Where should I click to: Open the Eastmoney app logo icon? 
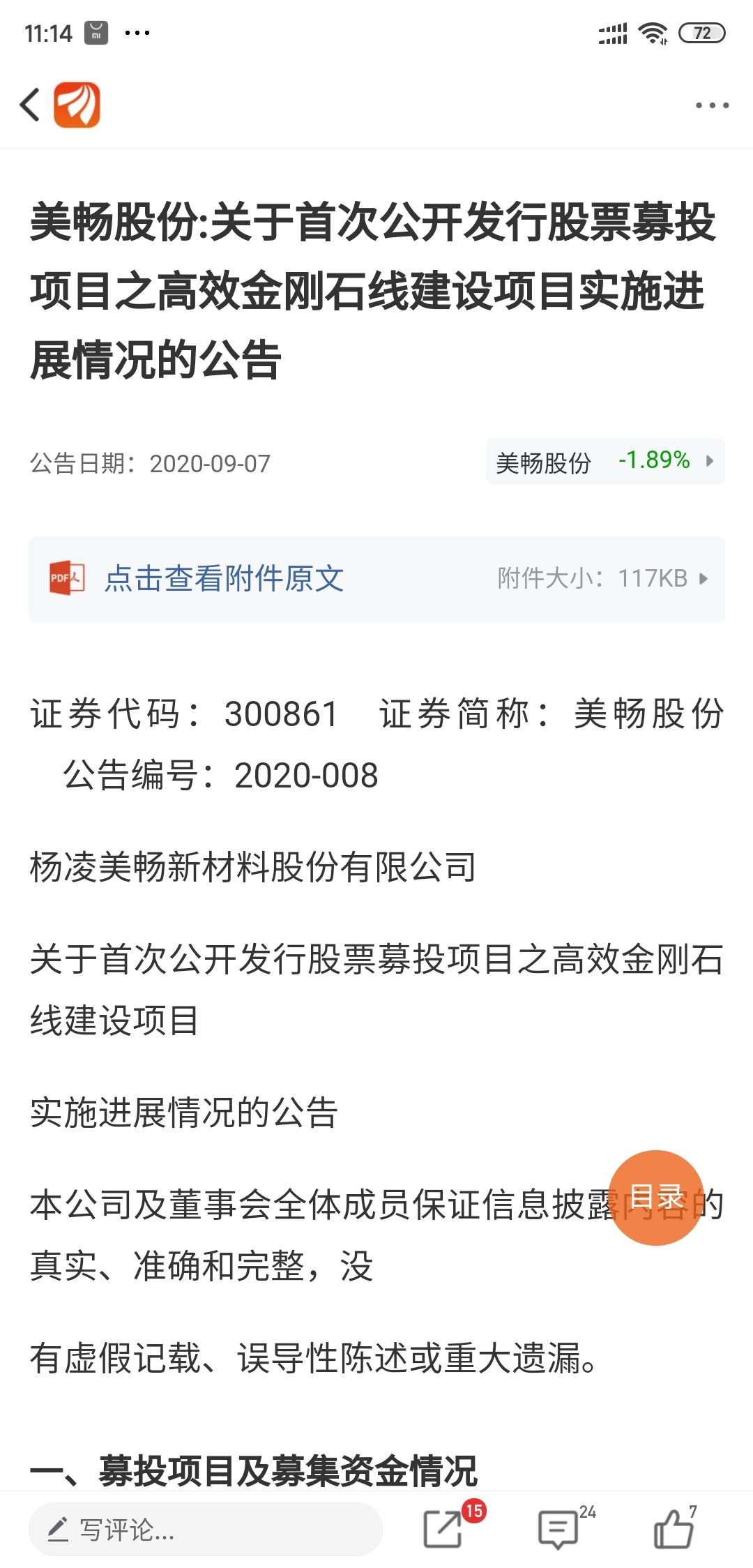click(x=78, y=105)
